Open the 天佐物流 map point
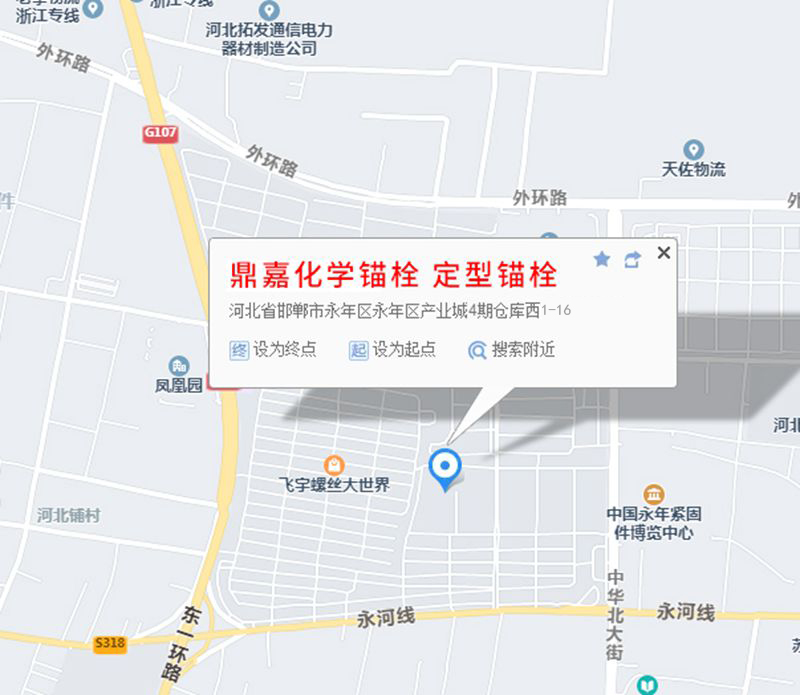The image size is (800, 695). (693, 150)
